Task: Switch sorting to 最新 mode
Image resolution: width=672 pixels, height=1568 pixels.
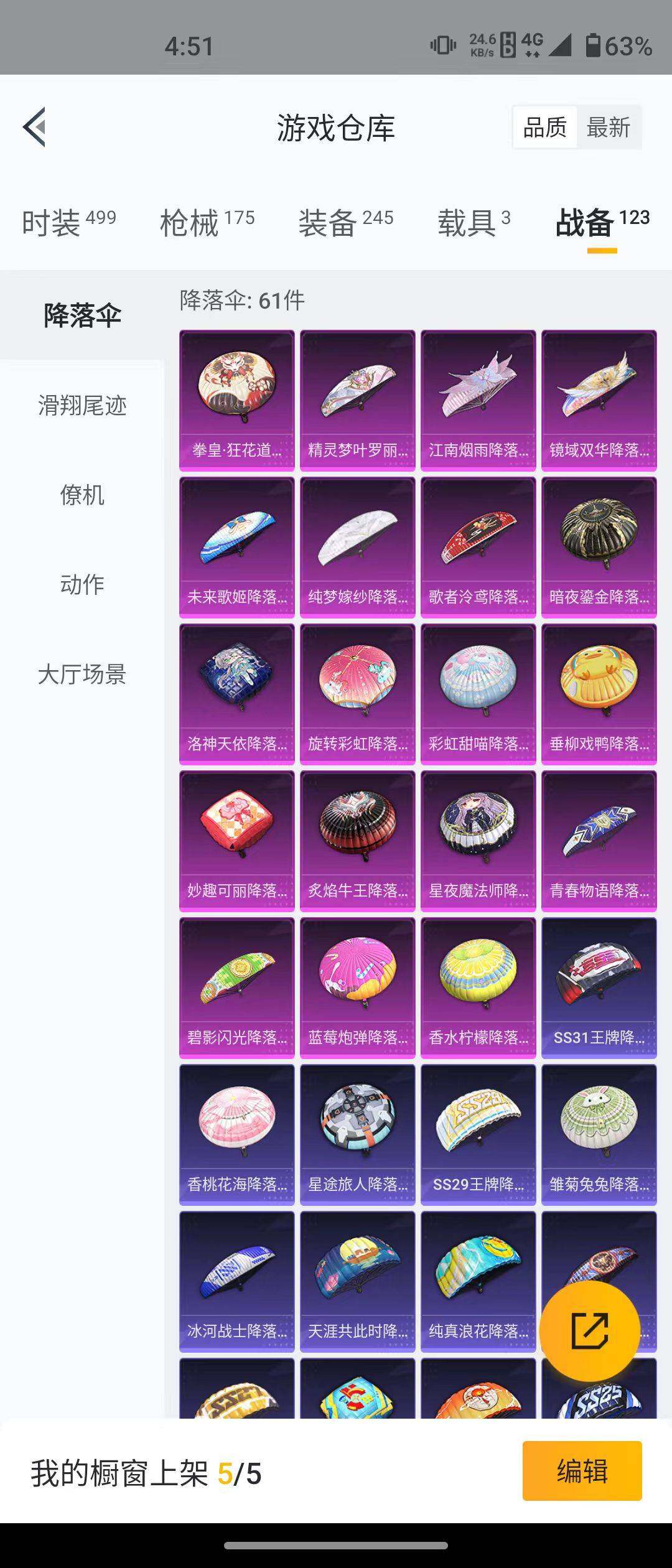Action: click(x=609, y=126)
